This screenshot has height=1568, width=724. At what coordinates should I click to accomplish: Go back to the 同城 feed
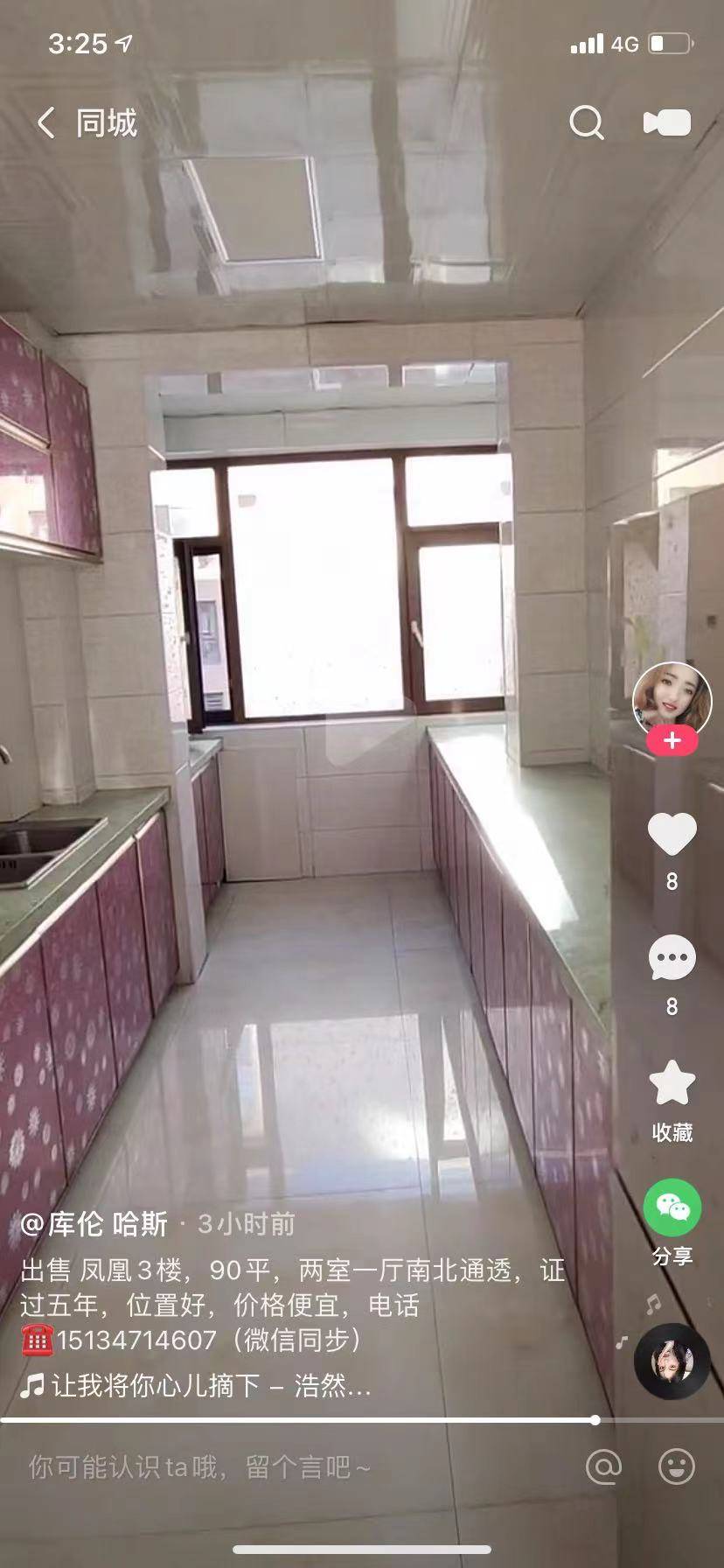point(47,123)
